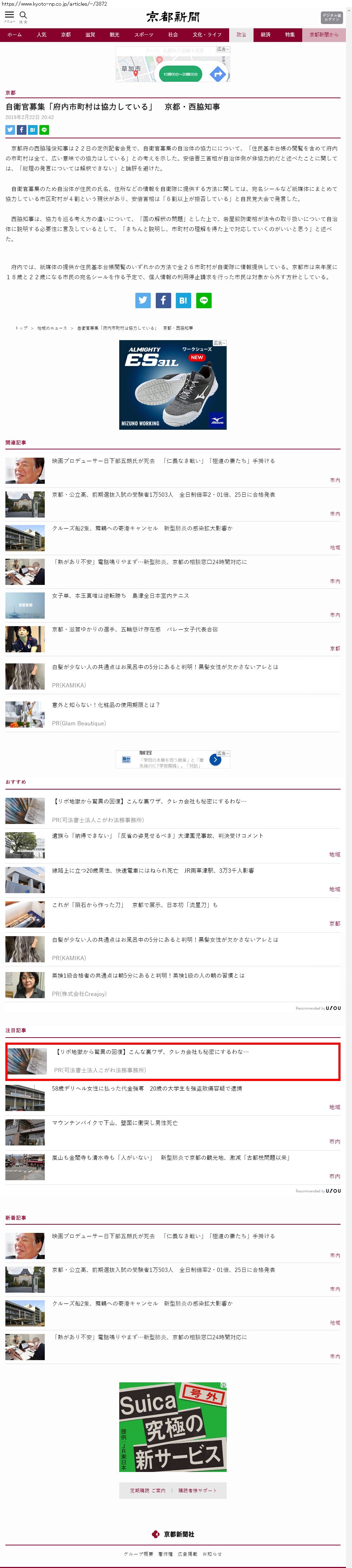This screenshot has height=1568, width=352.
Task: Open the 検索 search icon
Action: click(x=23, y=16)
